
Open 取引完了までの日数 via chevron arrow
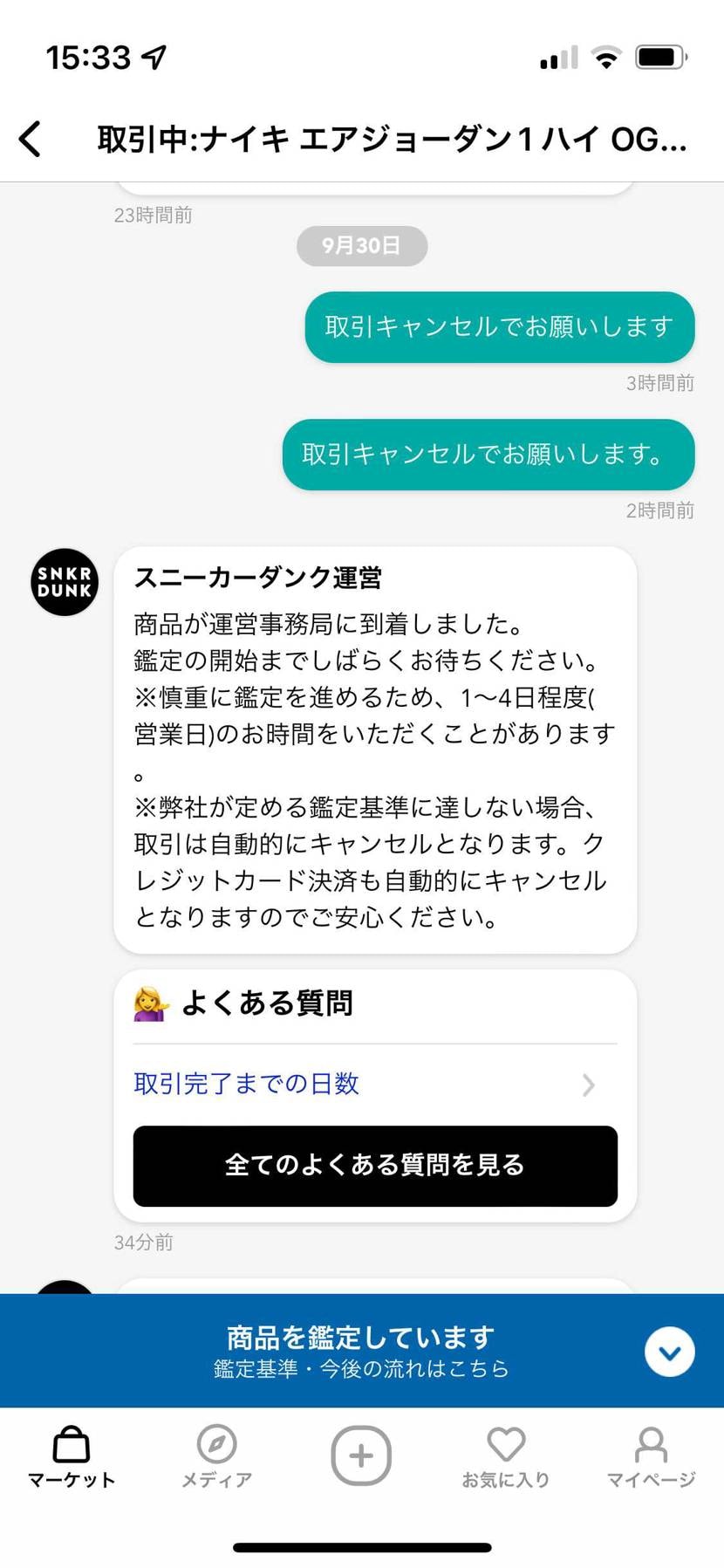click(x=587, y=1085)
